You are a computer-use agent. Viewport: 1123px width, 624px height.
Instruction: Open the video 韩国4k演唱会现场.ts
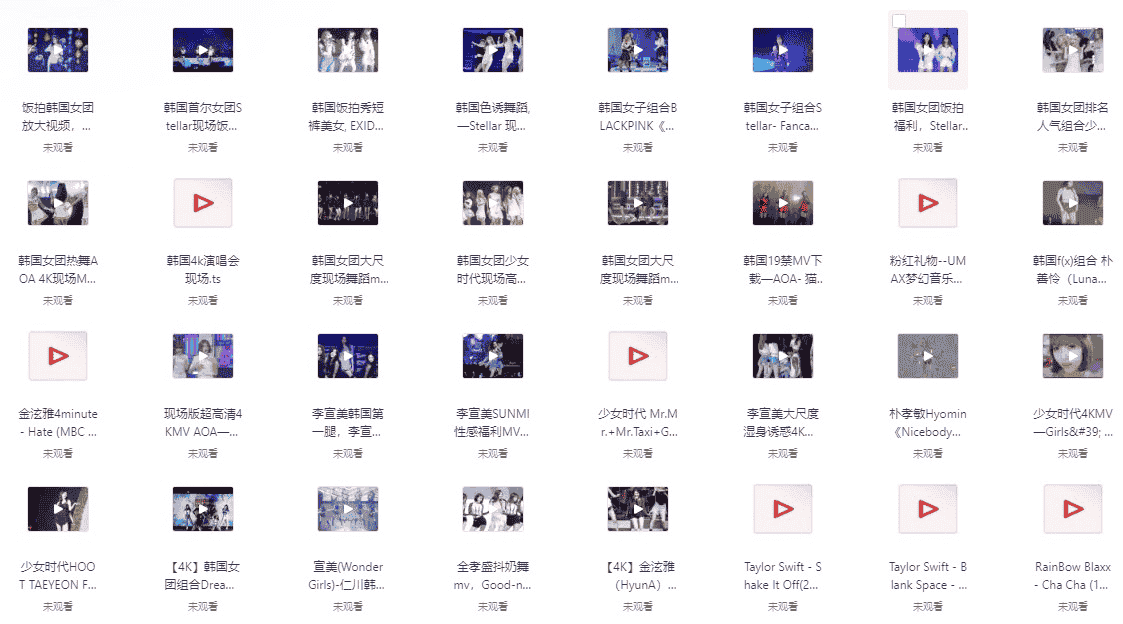[203, 203]
